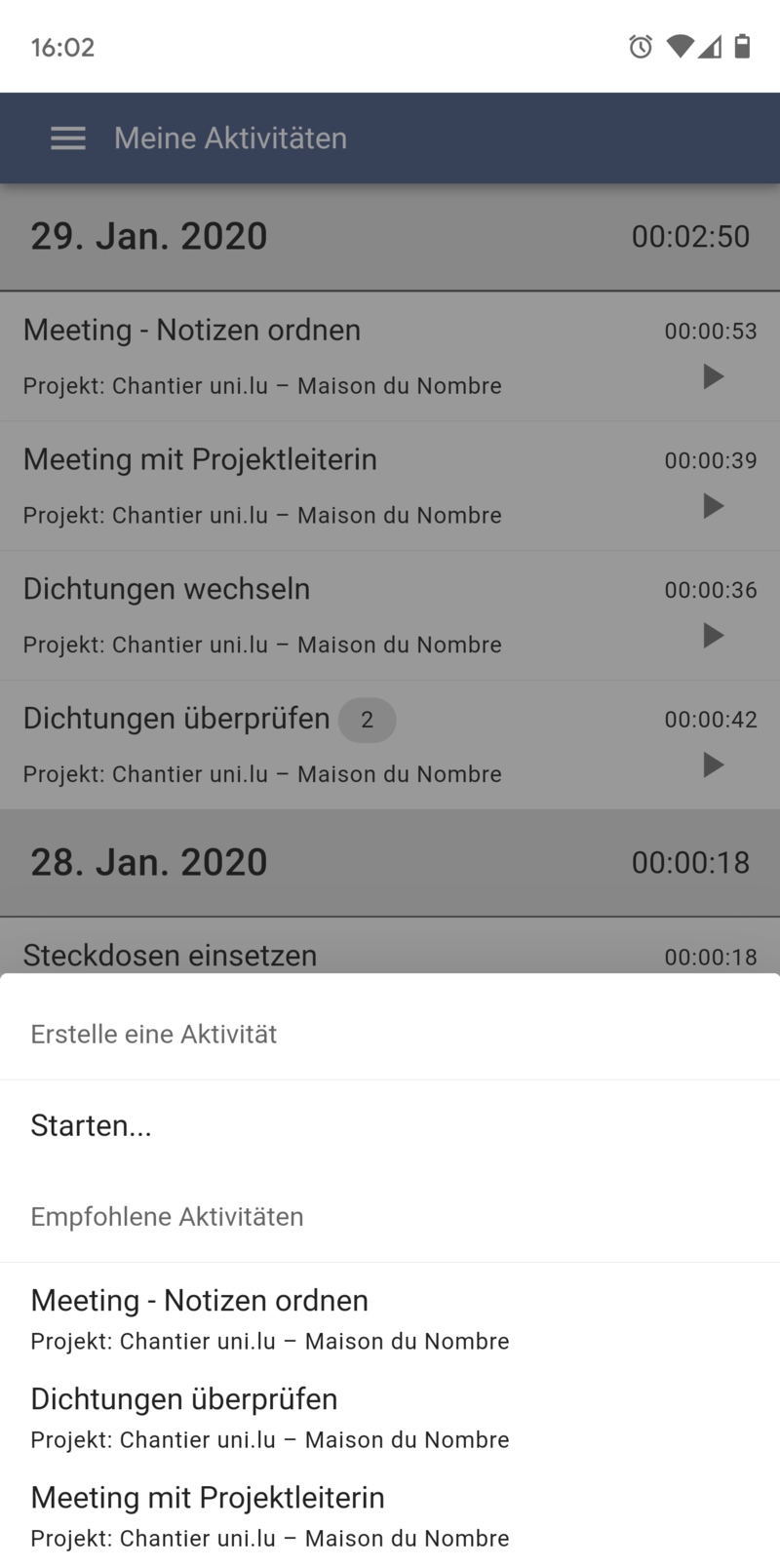Tap the total time 00:02:50 display
The width and height of the screenshot is (780, 1568).
coord(692,237)
